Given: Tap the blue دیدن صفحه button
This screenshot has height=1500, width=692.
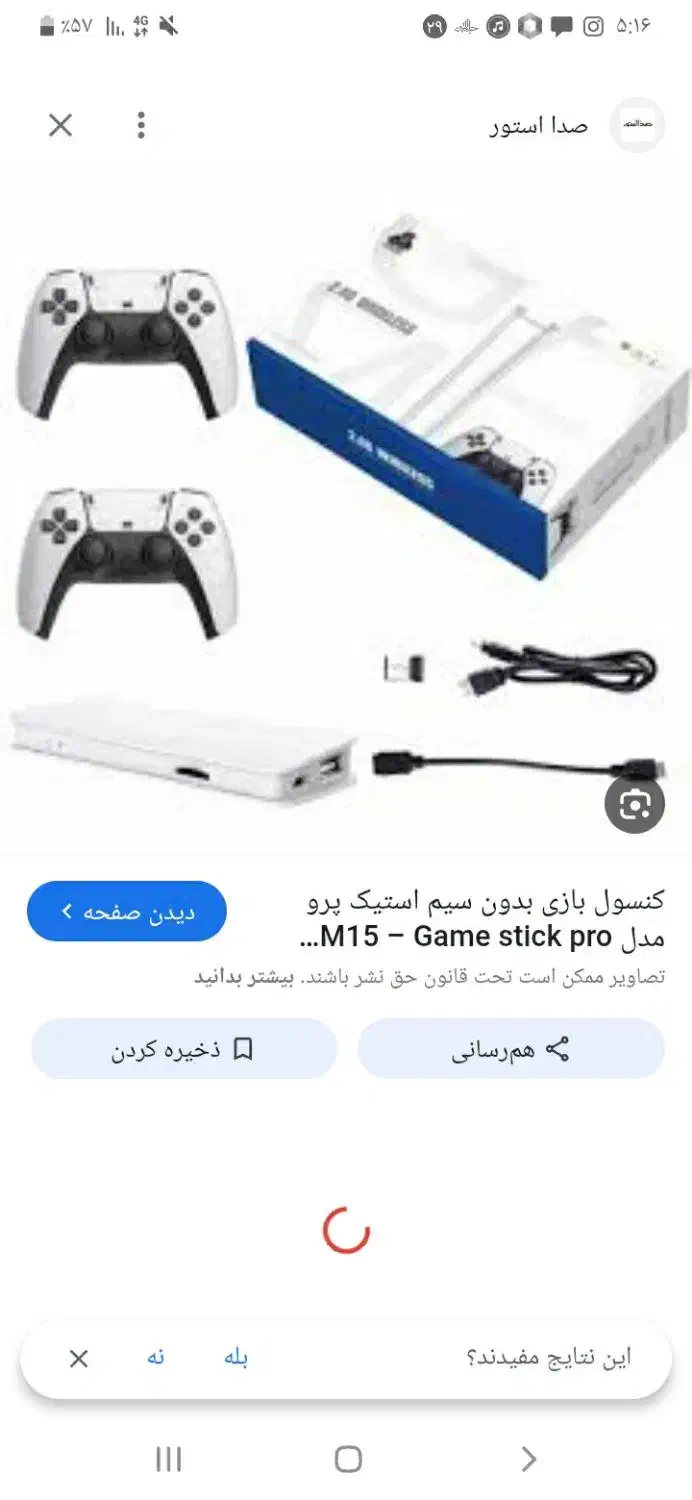Looking at the screenshot, I should pos(127,911).
